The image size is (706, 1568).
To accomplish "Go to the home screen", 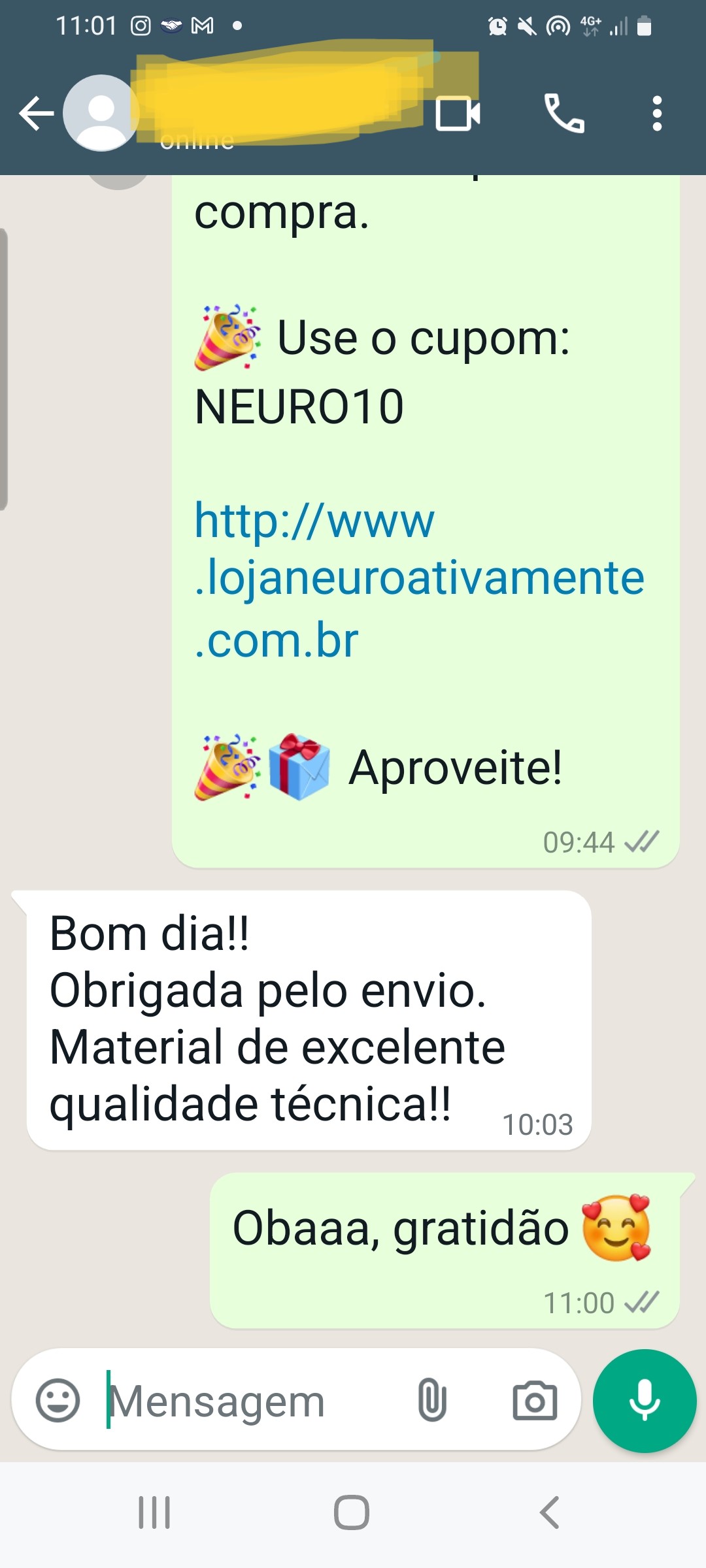I will (352, 1512).
